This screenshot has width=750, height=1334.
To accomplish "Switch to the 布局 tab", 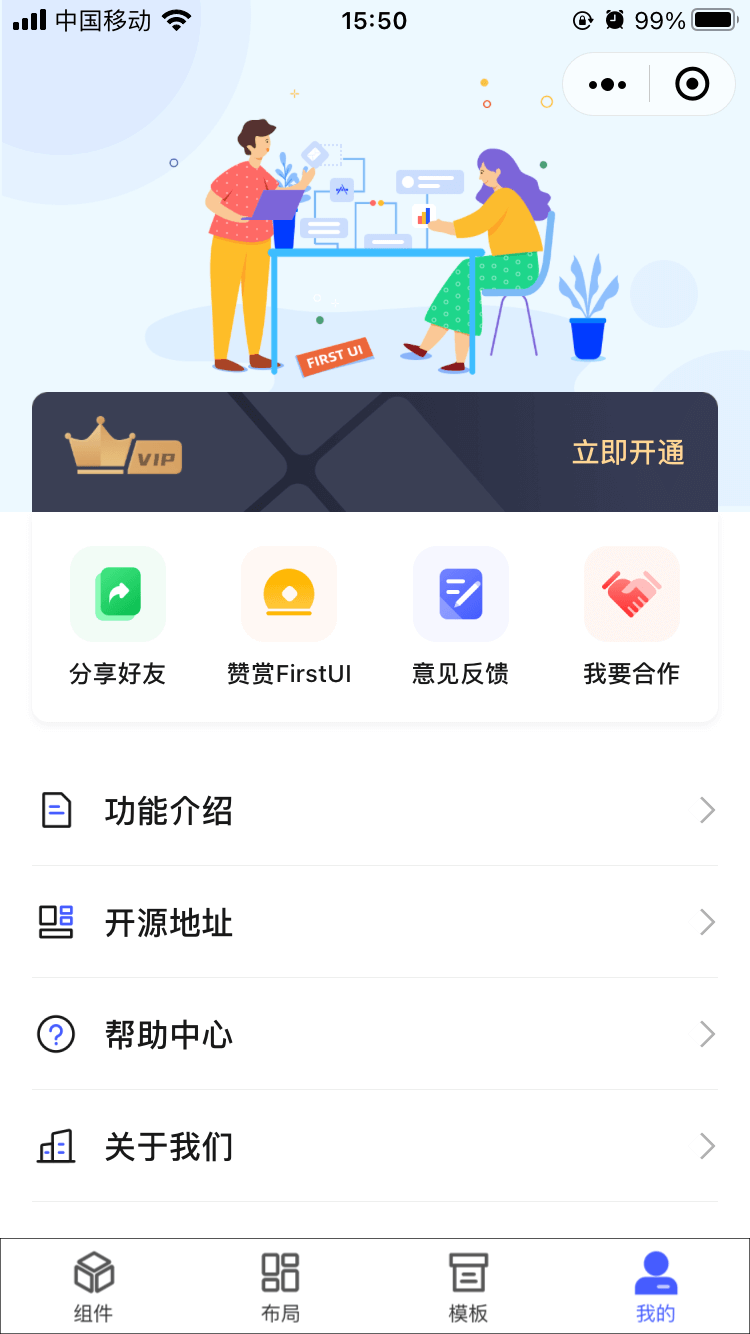I will tap(280, 1285).
